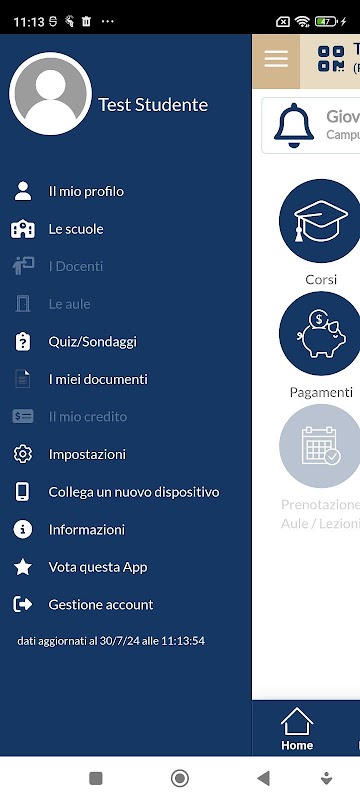Open I miei documenti
360x800 pixels.
coord(125,380)
